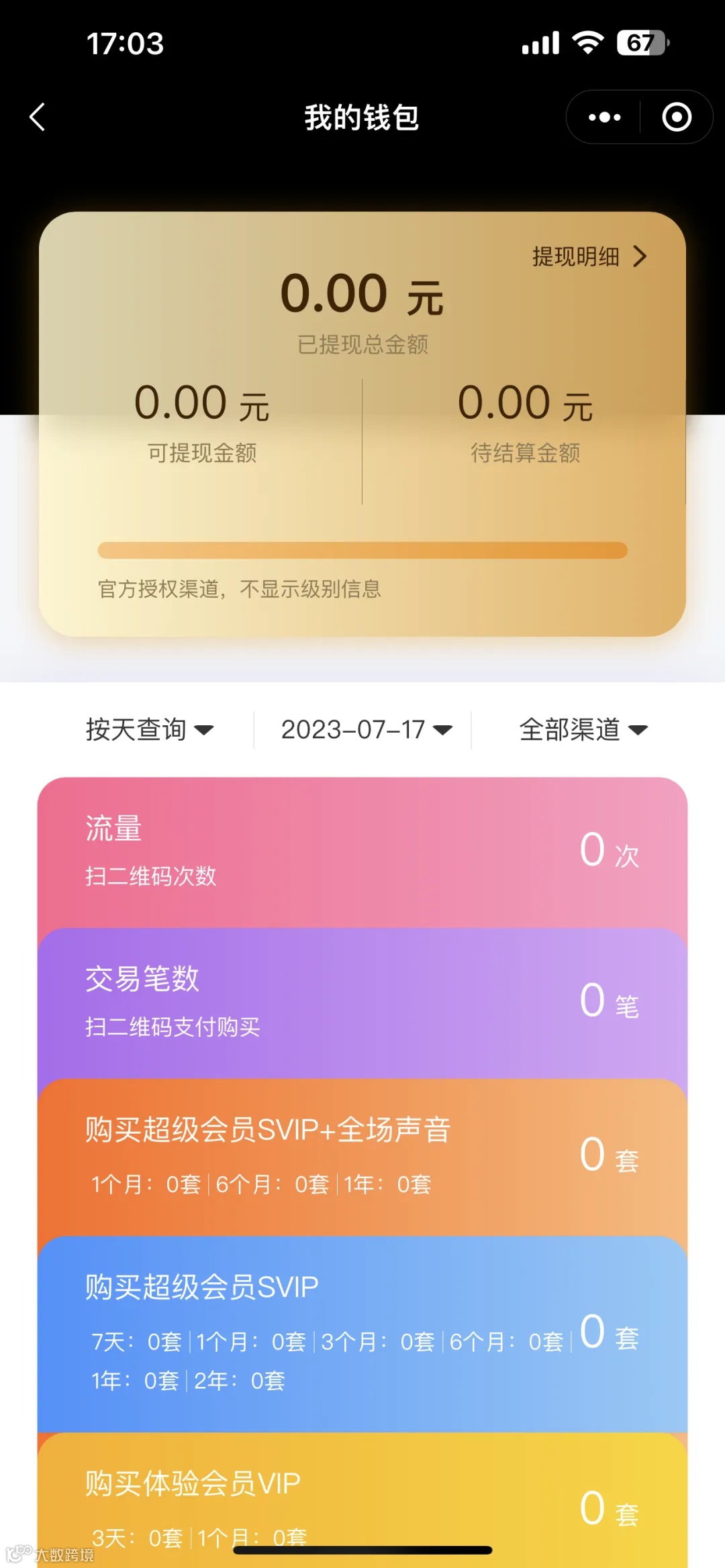725x1568 pixels.
Task: Tap the back arrow to leave 我的钱包
Action: [x=38, y=117]
